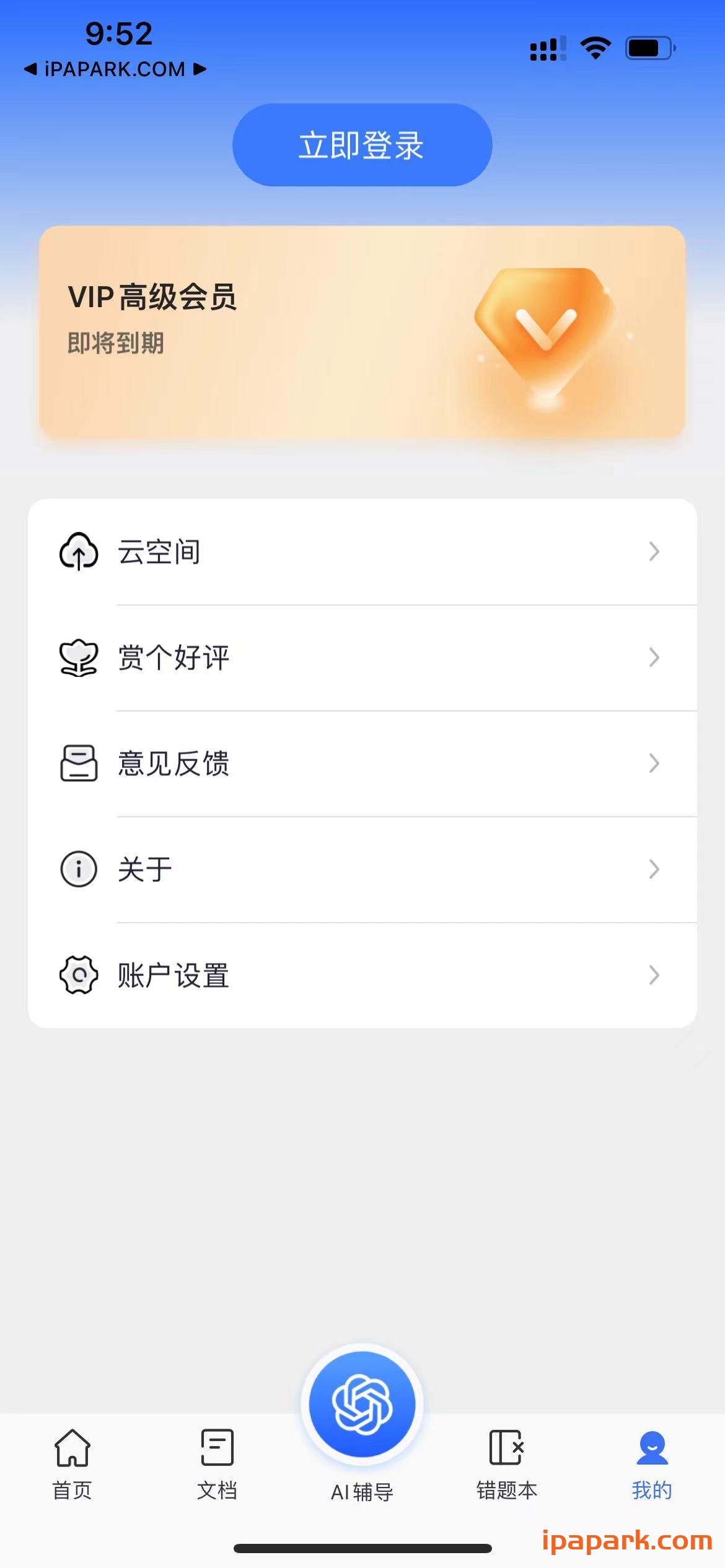Viewport: 725px width, 1568px height.
Task: Click the 即将到期 expiry notice
Action: point(114,342)
